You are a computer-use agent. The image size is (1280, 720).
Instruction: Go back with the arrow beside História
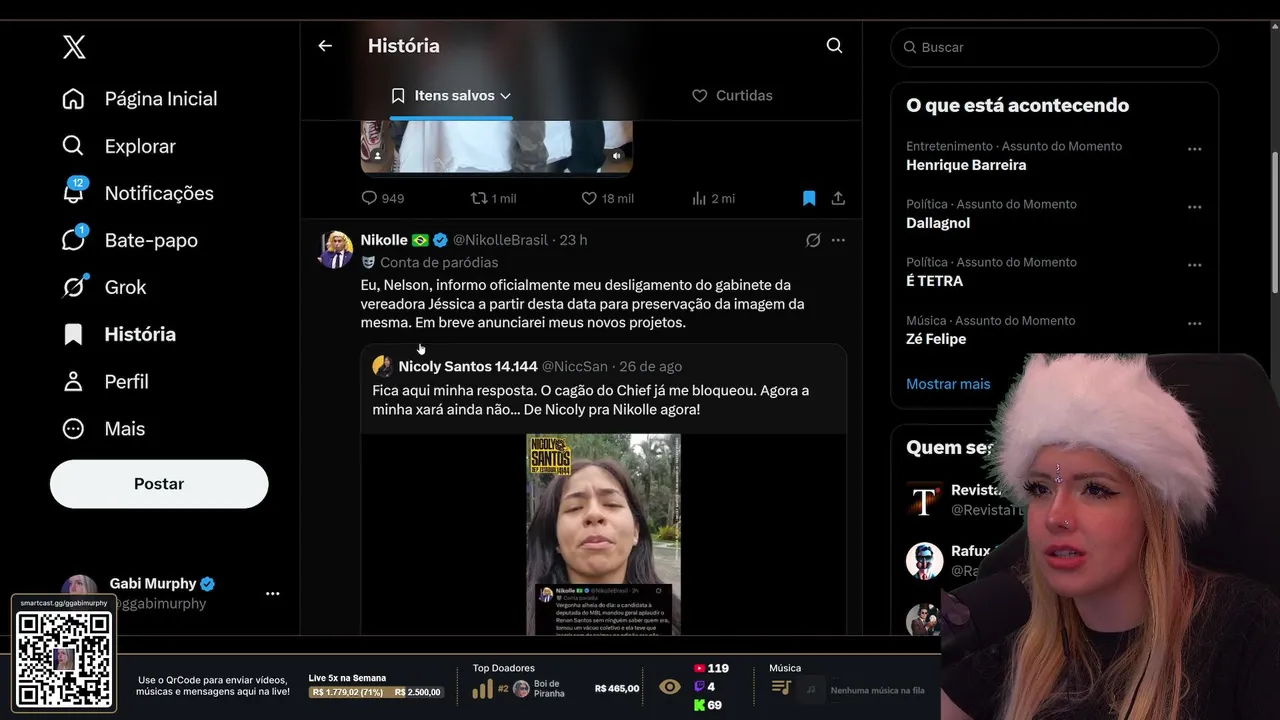pos(325,46)
